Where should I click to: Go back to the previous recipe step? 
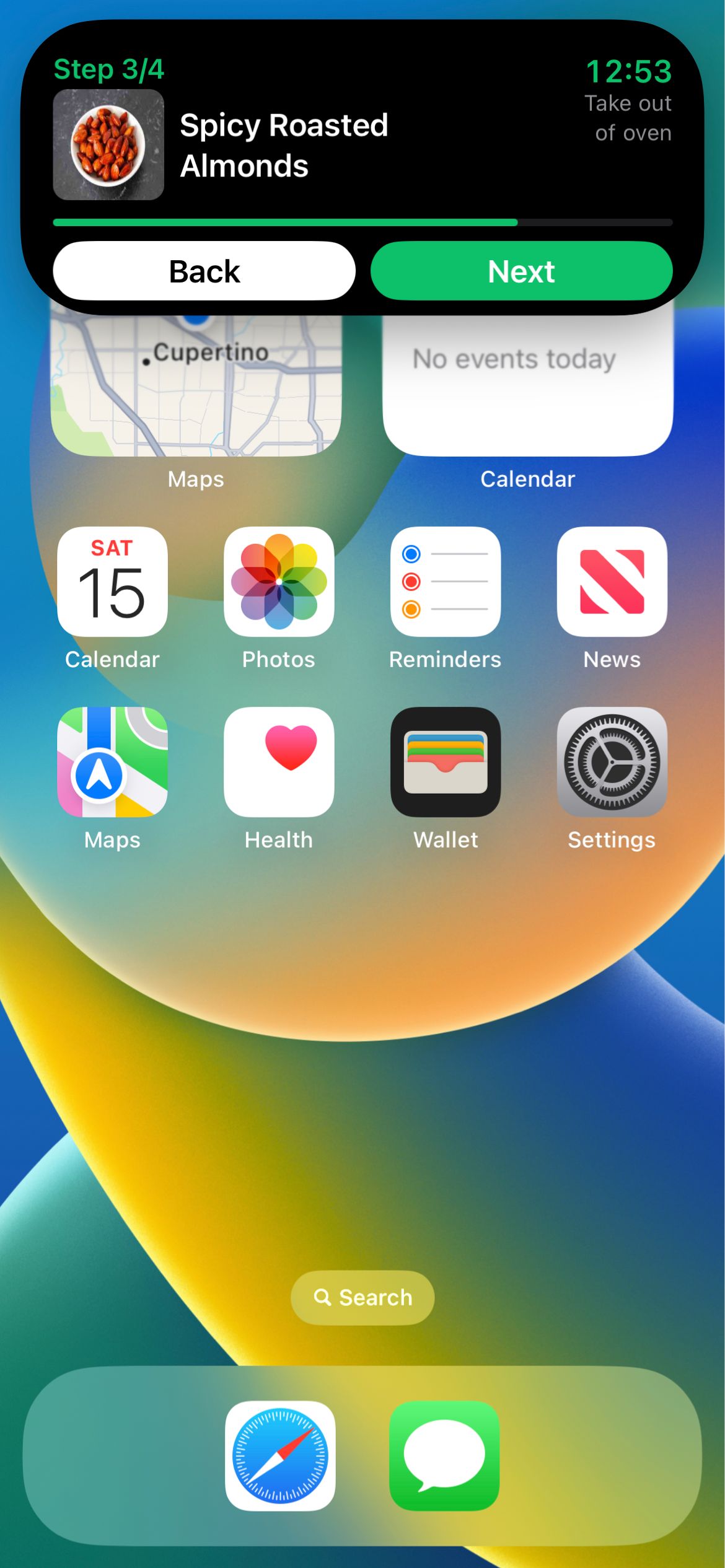click(x=204, y=271)
